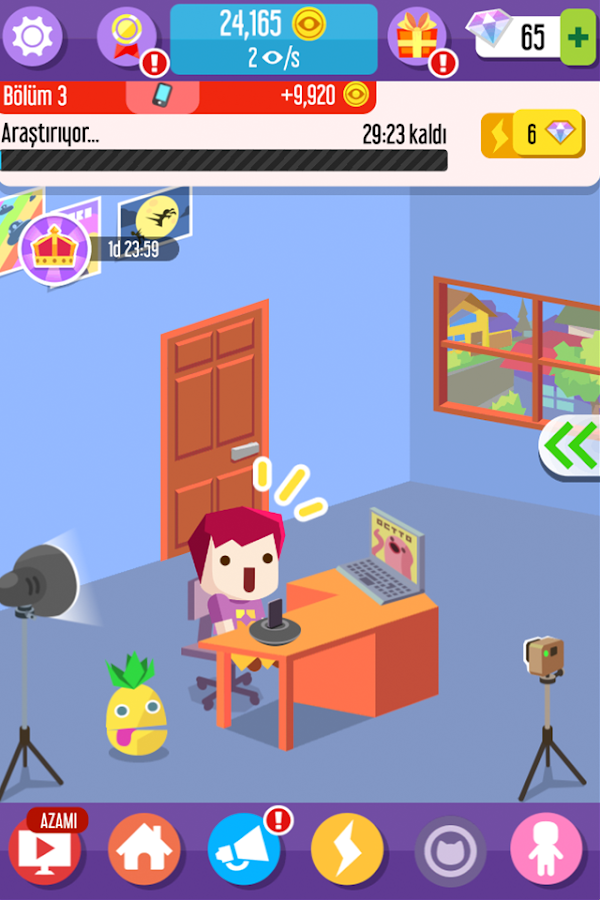Image resolution: width=600 pixels, height=900 pixels.
Task: Speed up research for 6 diamonds
Action: (x=532, y=134)
